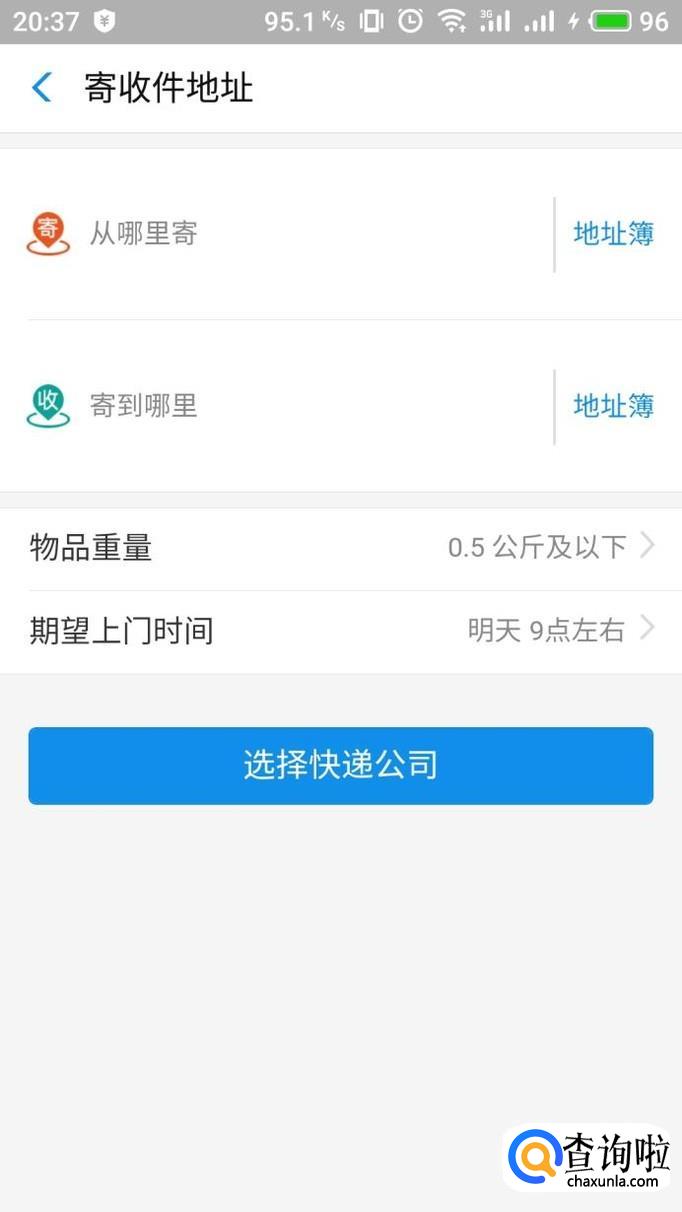Image resolution: width=682 pixels, height=1212 pixels.
Task: Change 期望上门时间 pickup time
Action: pyautogui.click(x=341, y=631)
